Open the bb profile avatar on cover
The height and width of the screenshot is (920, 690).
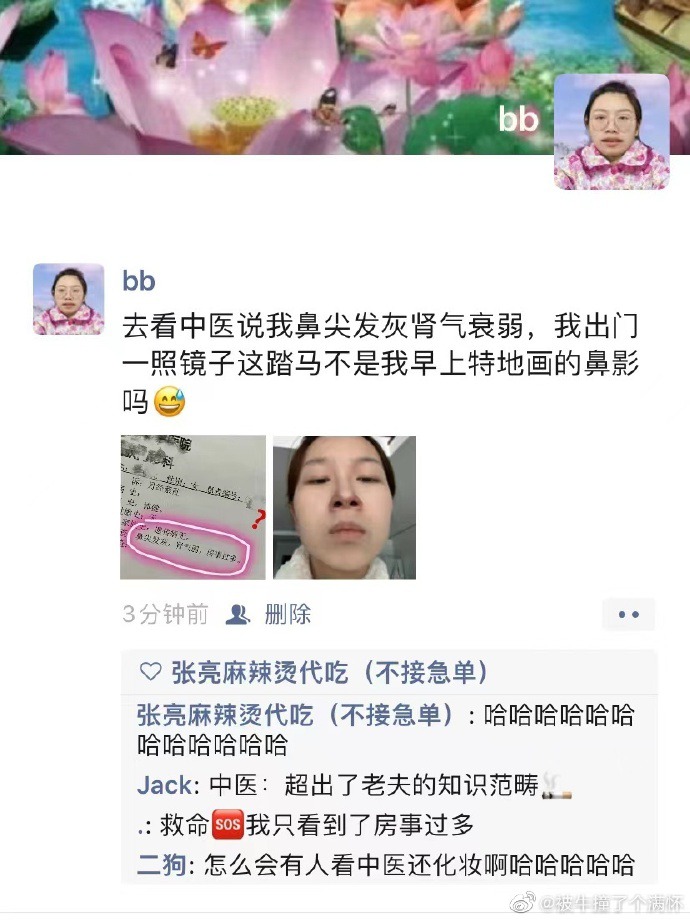611,131
